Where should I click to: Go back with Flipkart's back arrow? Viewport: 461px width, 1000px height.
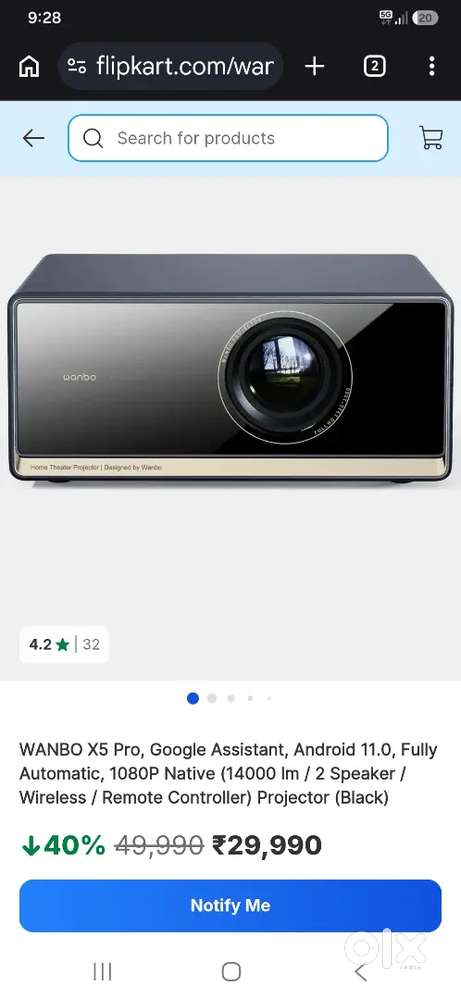(33, 138)
